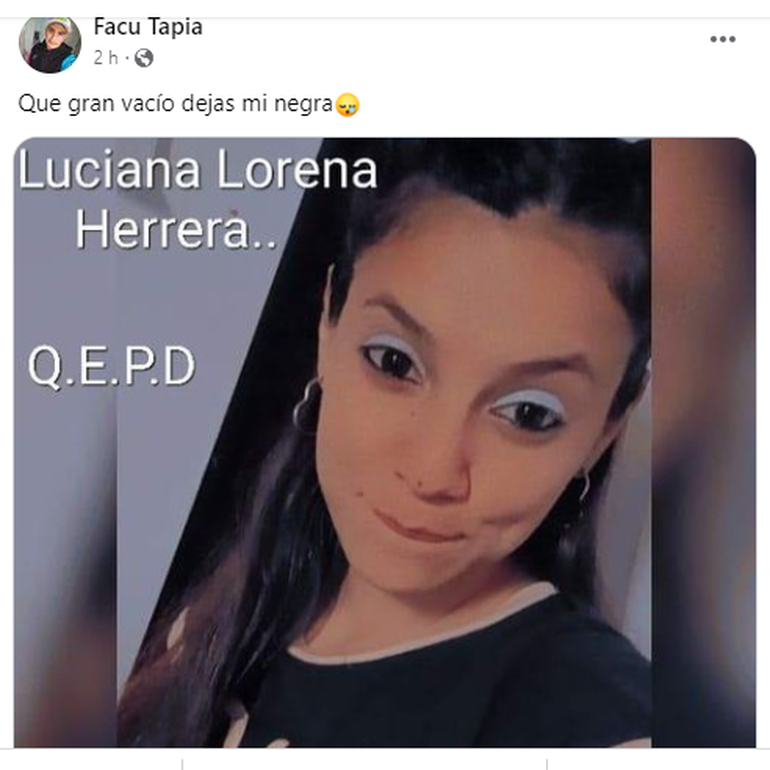The width and height of the screenshot is (770, 770).
Task: Open the posted tribute photo
Action: pos(385,442)
